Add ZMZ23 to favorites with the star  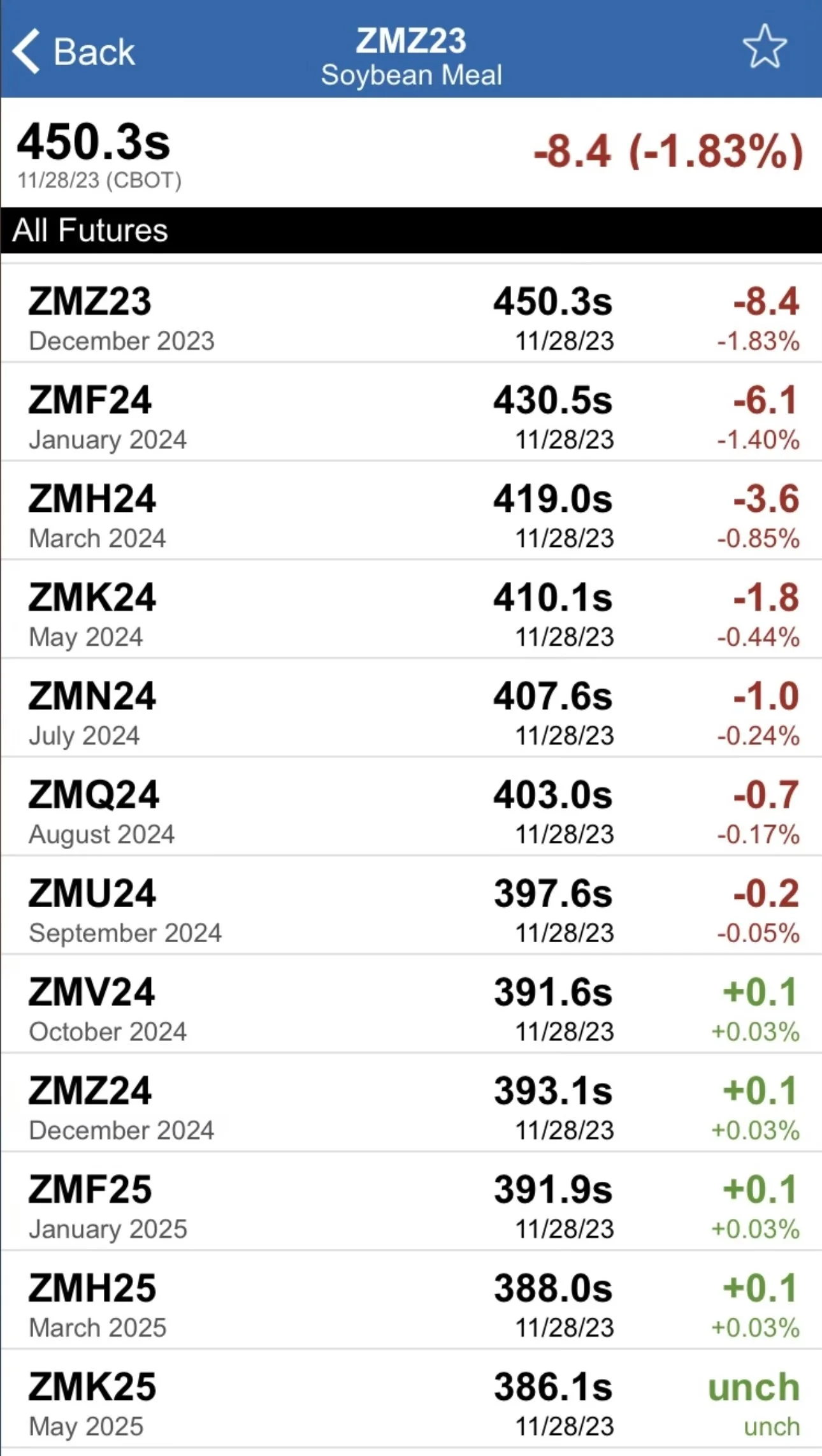coord(764,47)
